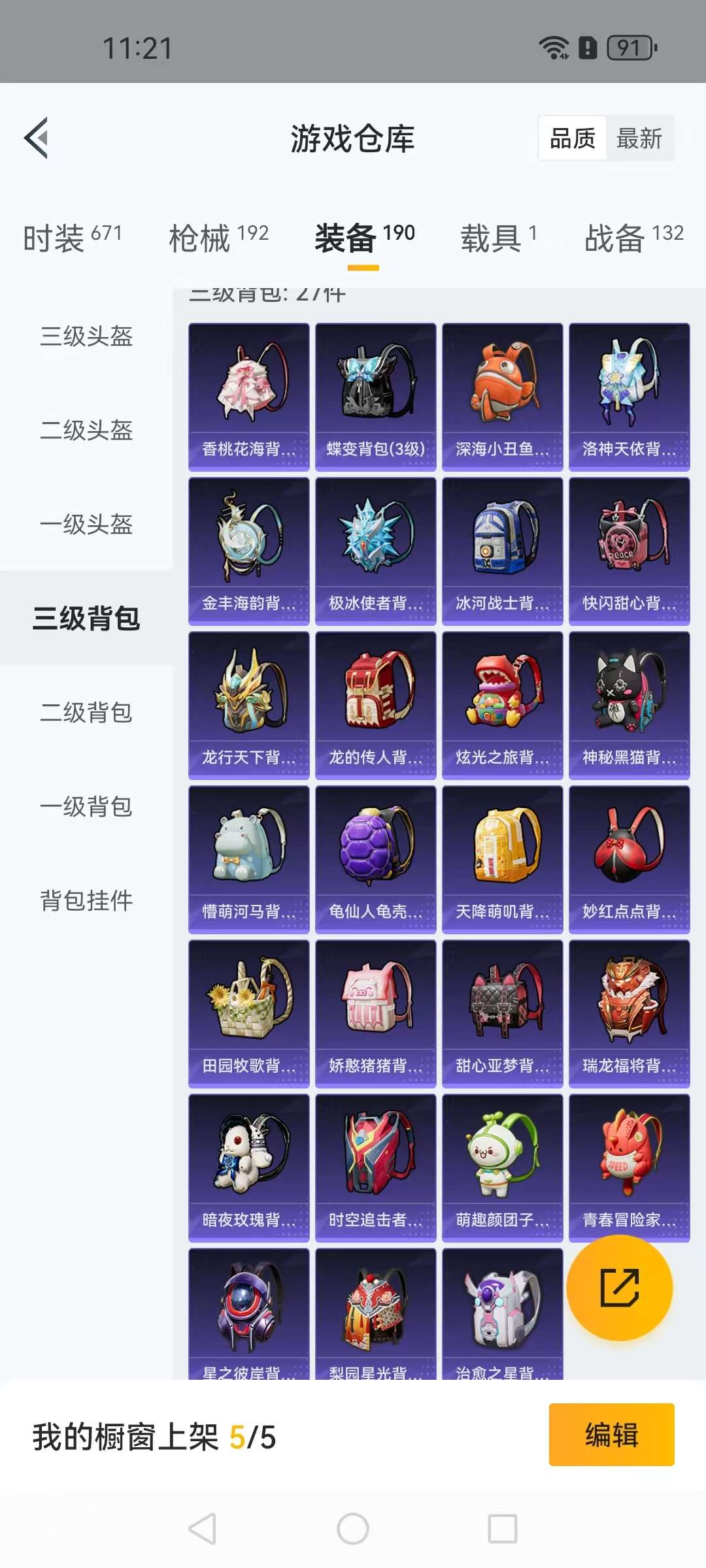Image resolution: width=706 pixels, height=1568 pixels.
Task: Select the 神秘黑猫 backpack tile
Action: pyautogui.click(x=629, y=705)
